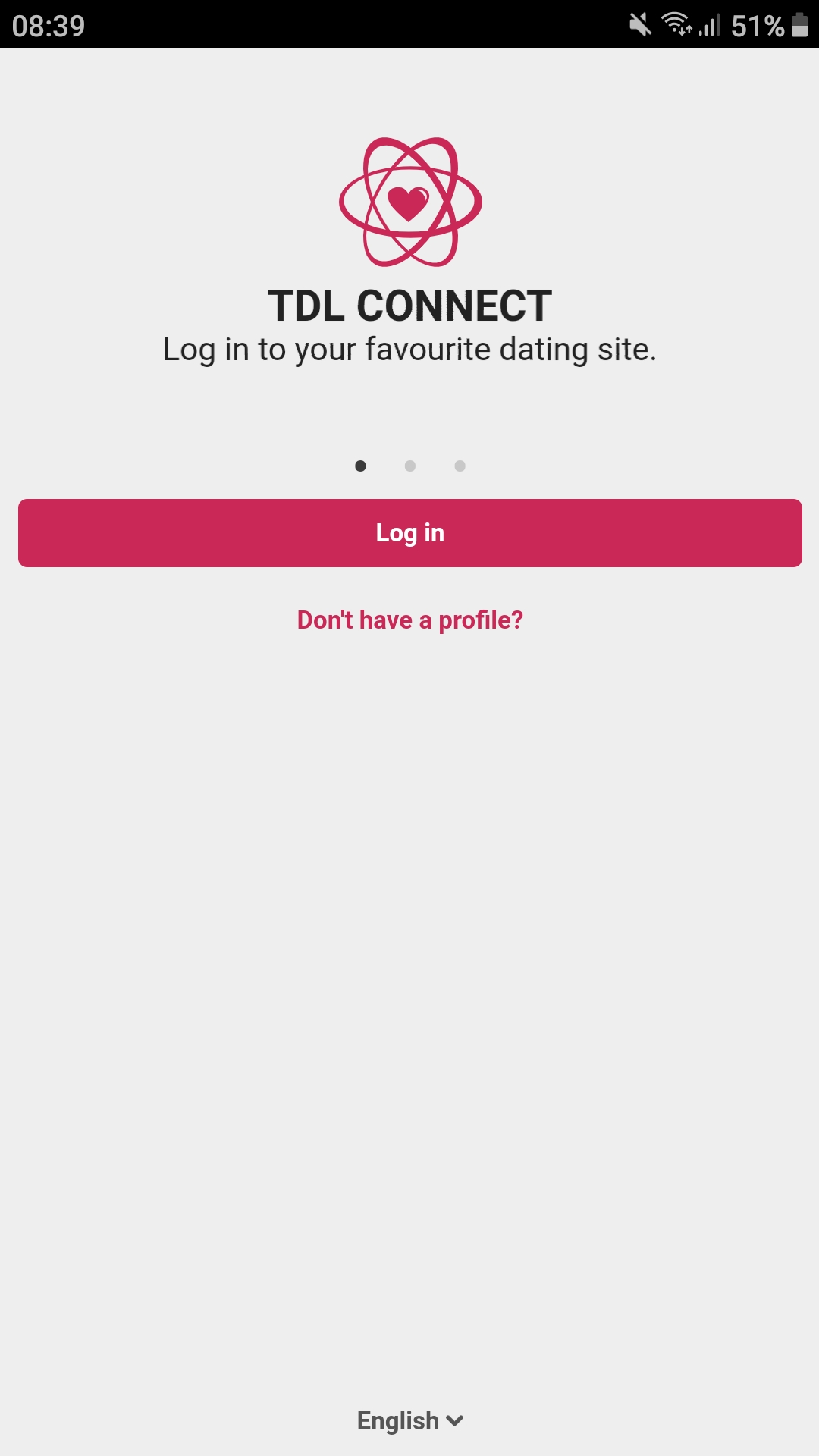This screenshot has width=819, height=1456.
Task: Open the "Don't have a profile?" link
Action: [x=409, y=620]
